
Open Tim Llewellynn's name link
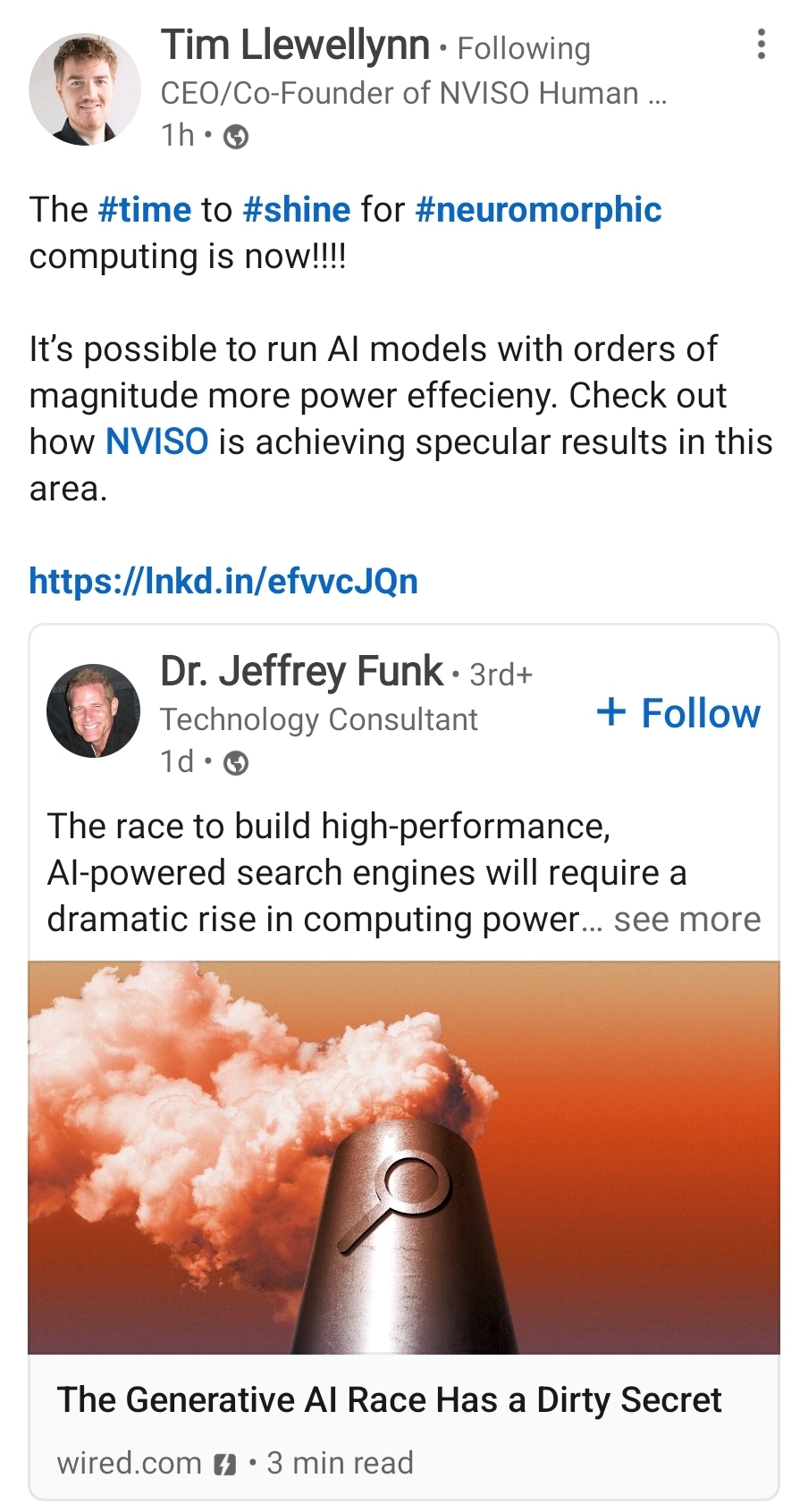(295, 45)
